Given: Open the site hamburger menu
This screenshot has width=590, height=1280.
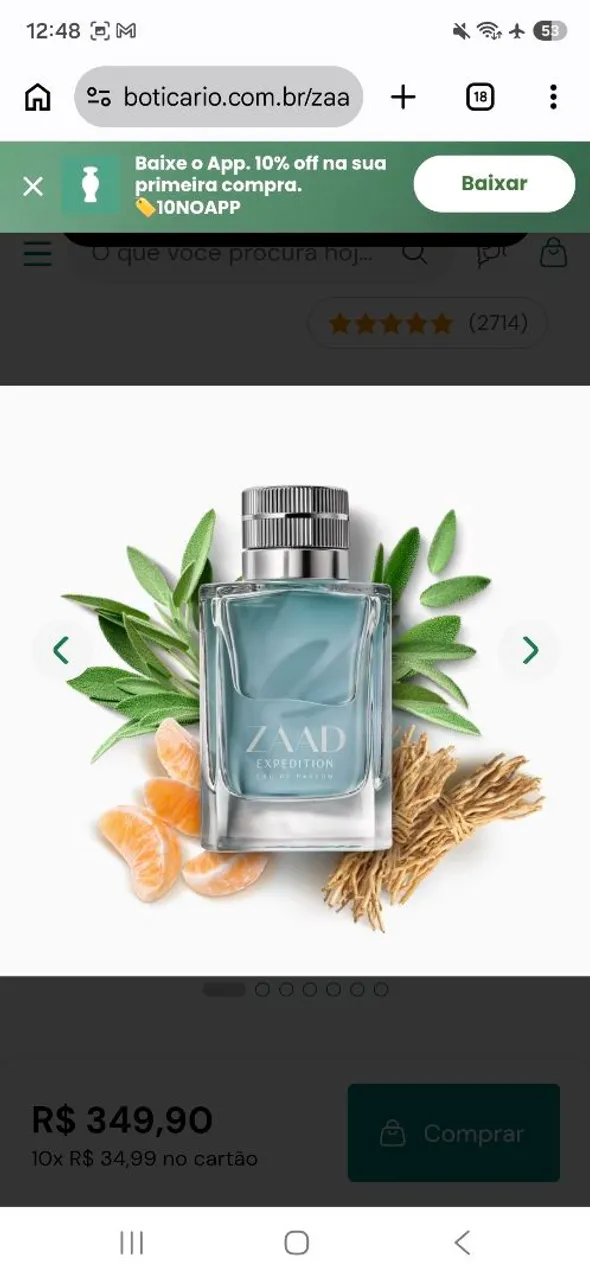Looking at the screenshot, I should click(x=37, y=253).
